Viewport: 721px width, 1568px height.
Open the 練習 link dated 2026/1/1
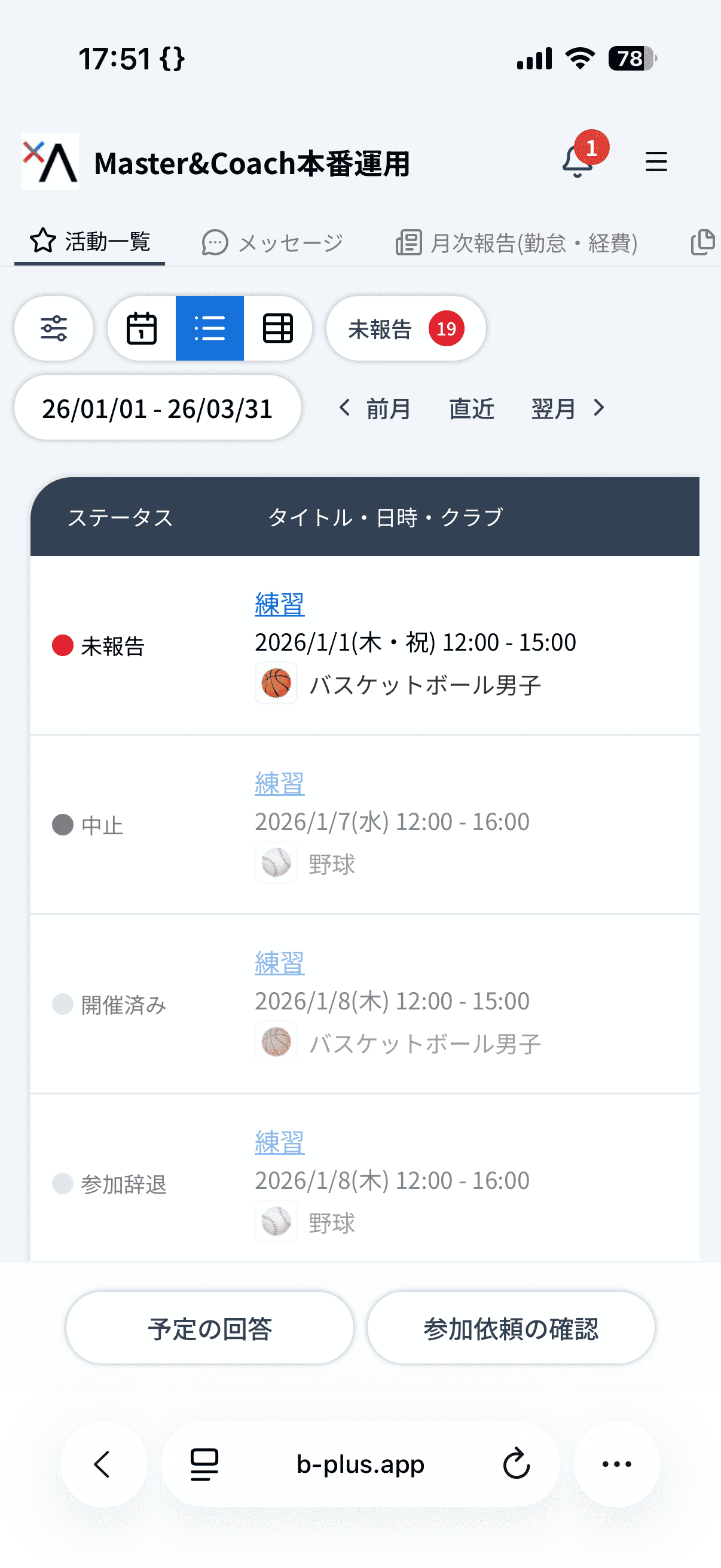coord(279,605)
